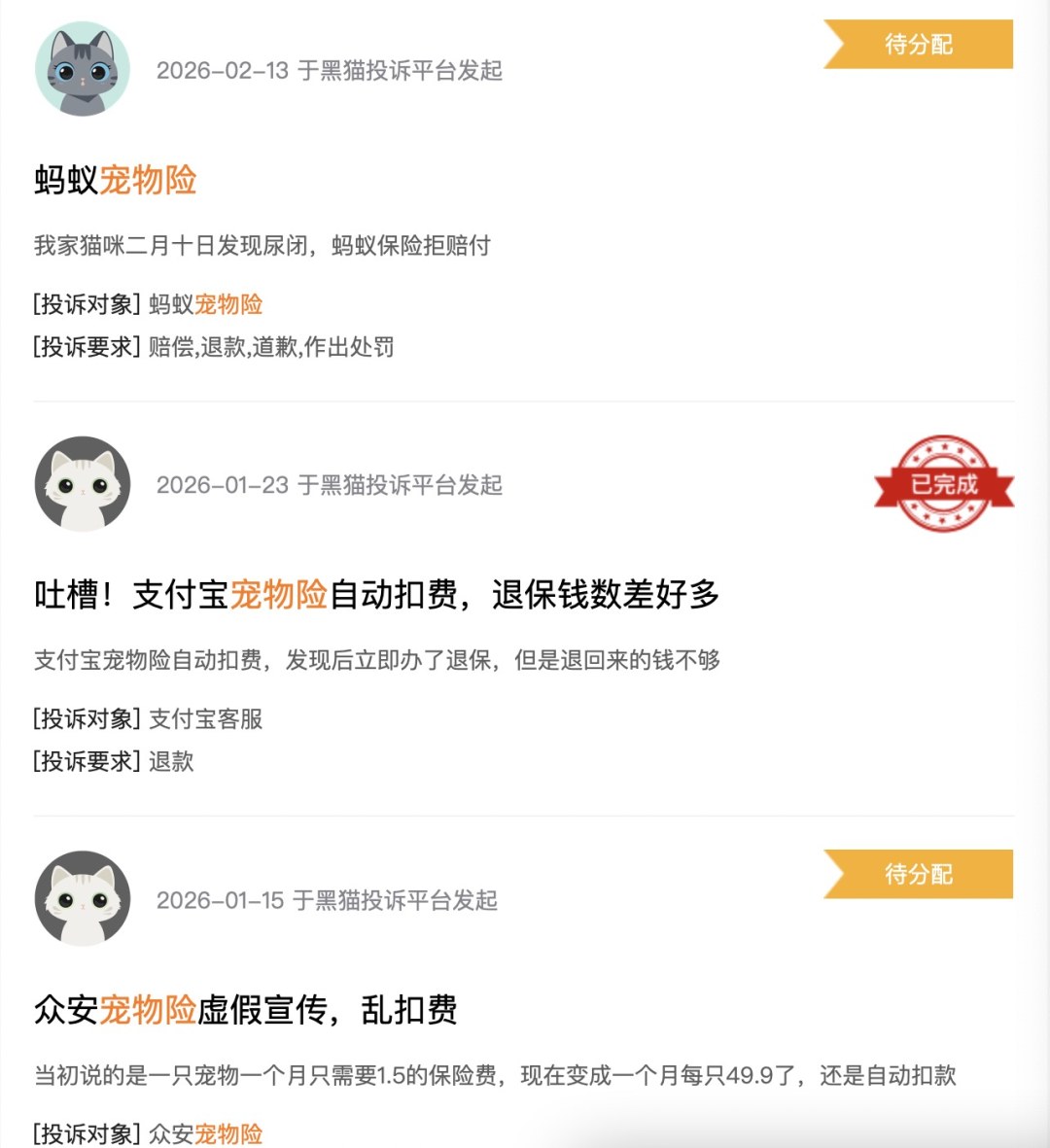Open the 众安宠物险虚假宣传 complaint
Screen dimensions: 1050x1148
coord(245,1010)
